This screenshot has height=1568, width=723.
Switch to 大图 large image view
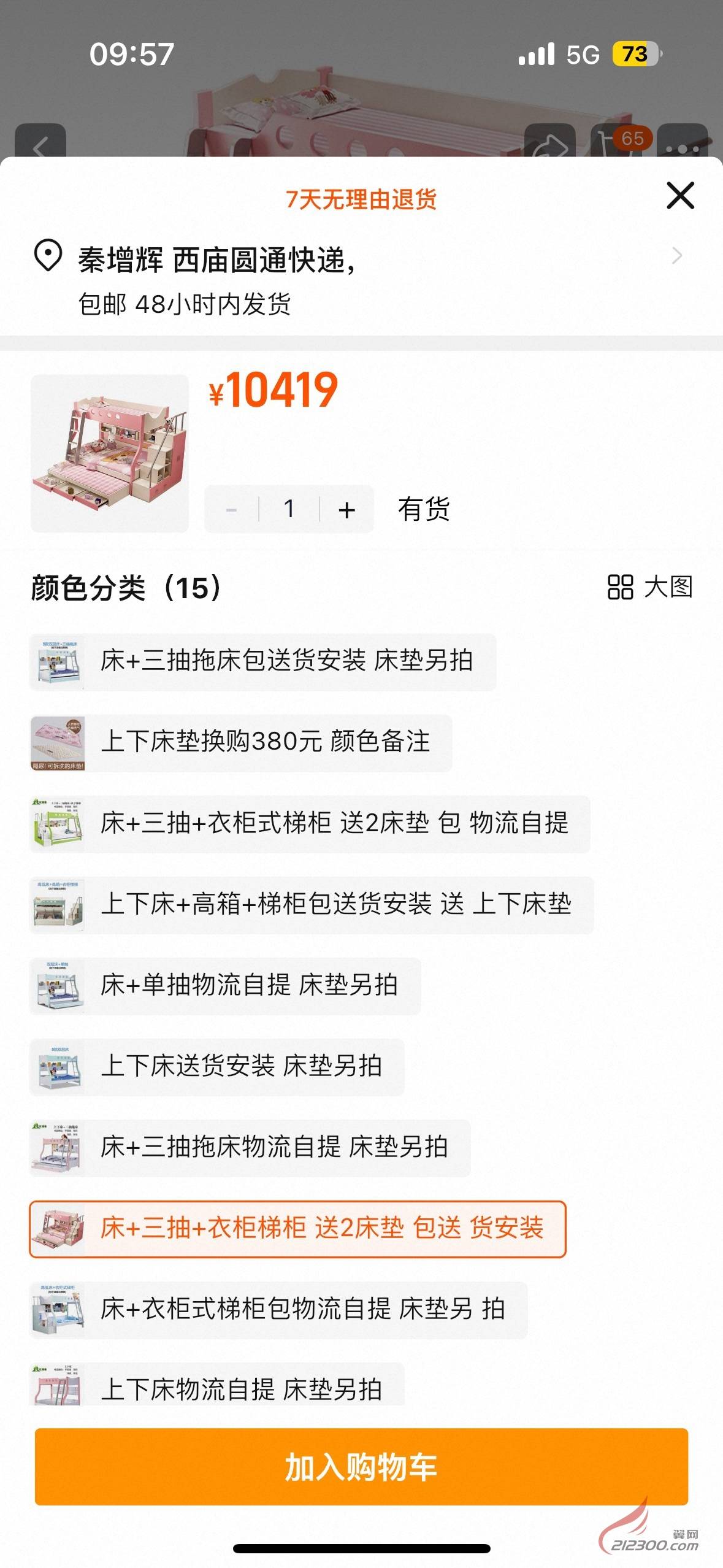649,587
